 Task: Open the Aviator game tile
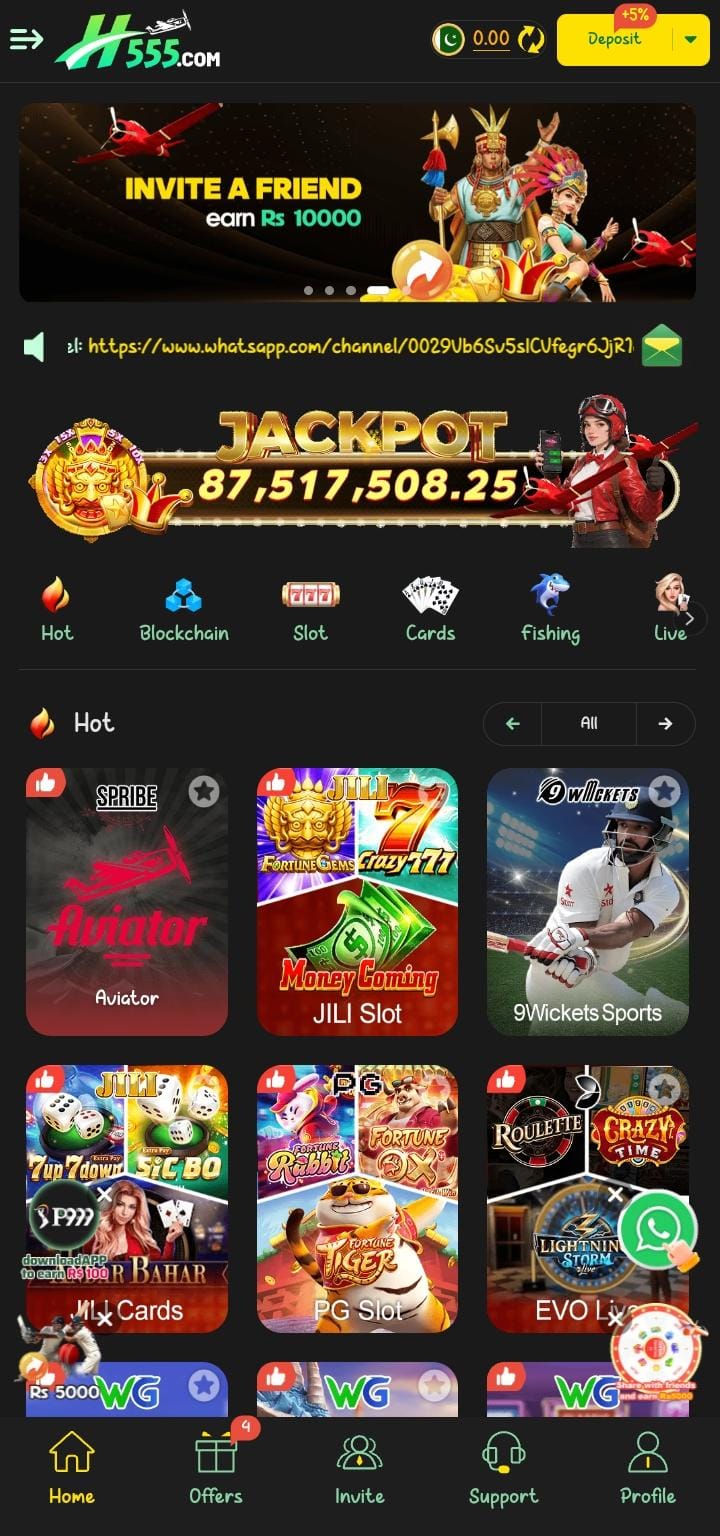click(127, 901)
